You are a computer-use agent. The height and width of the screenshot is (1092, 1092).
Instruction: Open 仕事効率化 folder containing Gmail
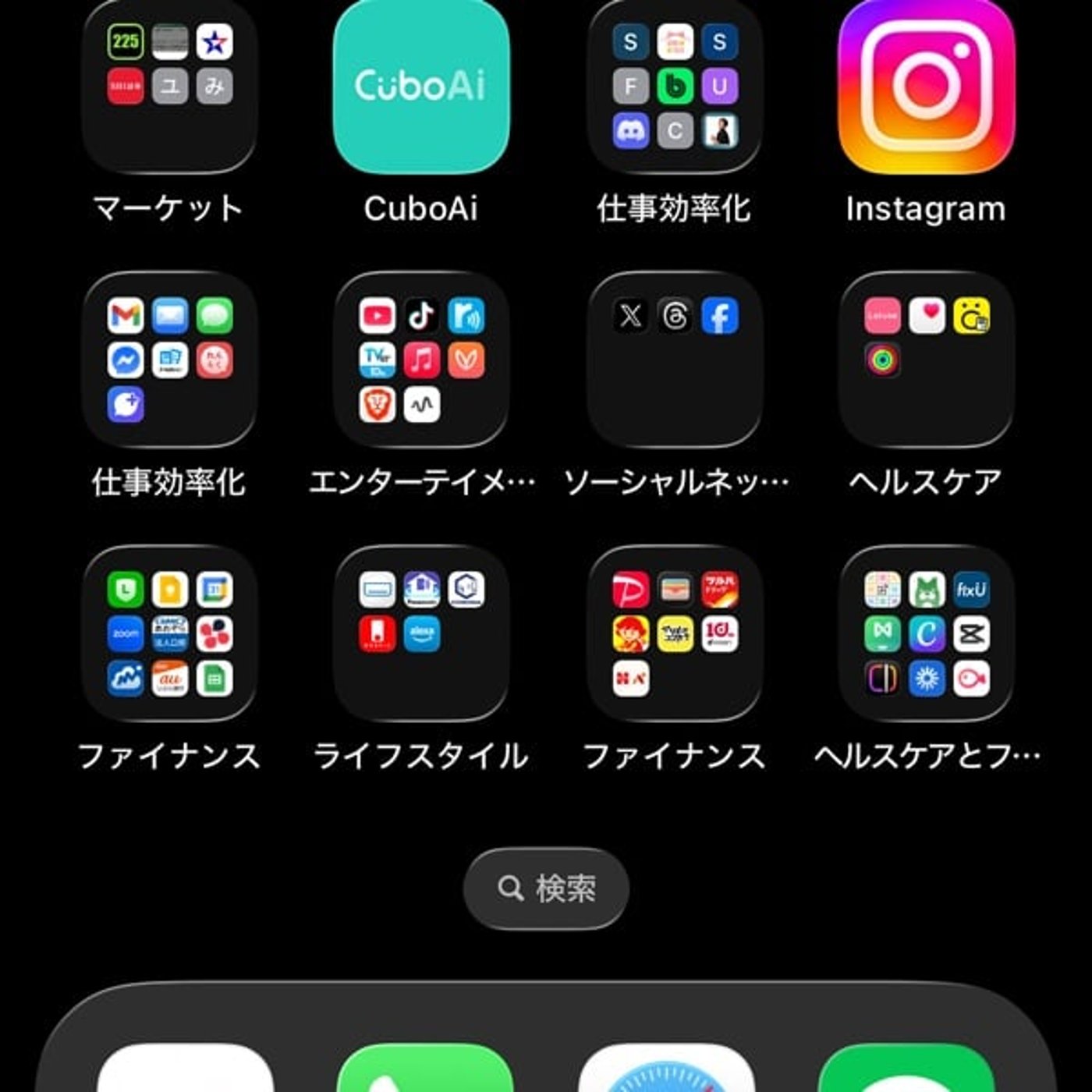(x=169, y=359)
